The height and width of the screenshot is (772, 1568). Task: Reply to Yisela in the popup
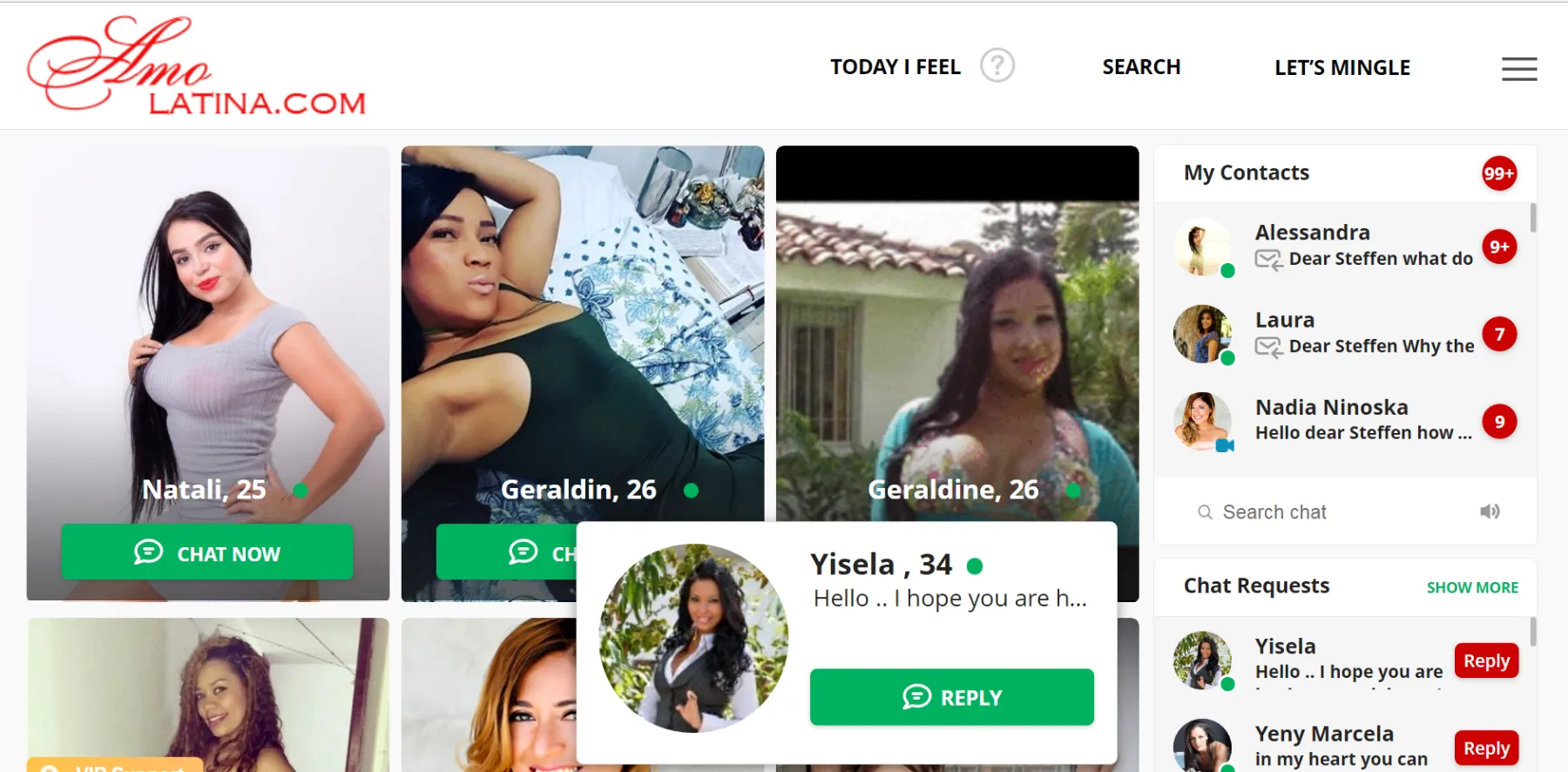pyautogui.click(x=951, y=697)
